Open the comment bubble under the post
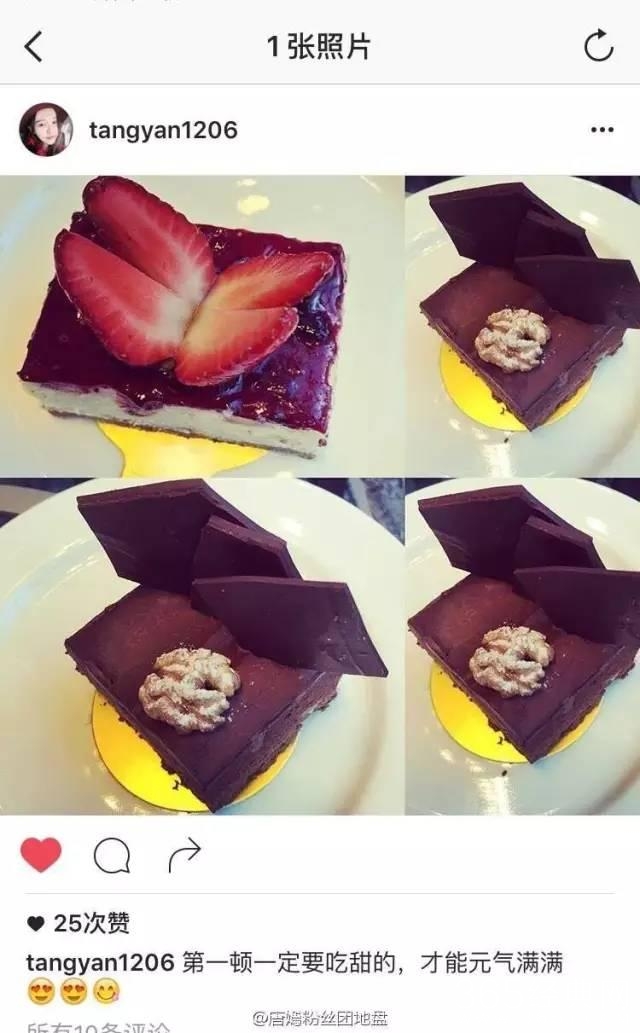The image size is (640, 1033). click(111, 855)
